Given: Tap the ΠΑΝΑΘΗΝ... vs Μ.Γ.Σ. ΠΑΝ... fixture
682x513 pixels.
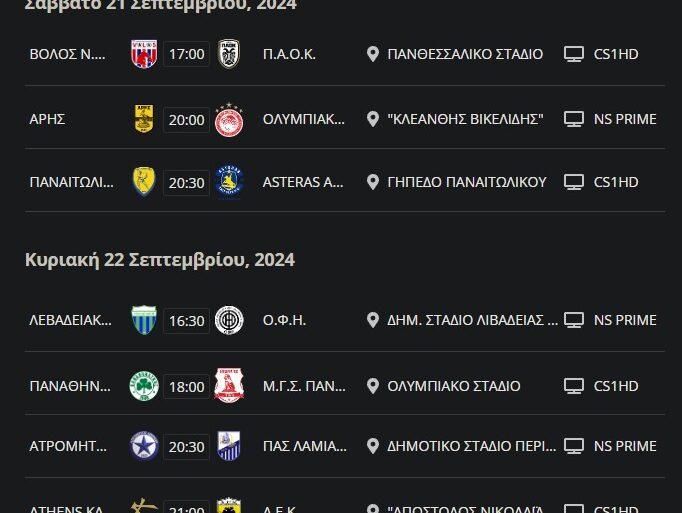Looking at the screenshot, I should (186, 385).
